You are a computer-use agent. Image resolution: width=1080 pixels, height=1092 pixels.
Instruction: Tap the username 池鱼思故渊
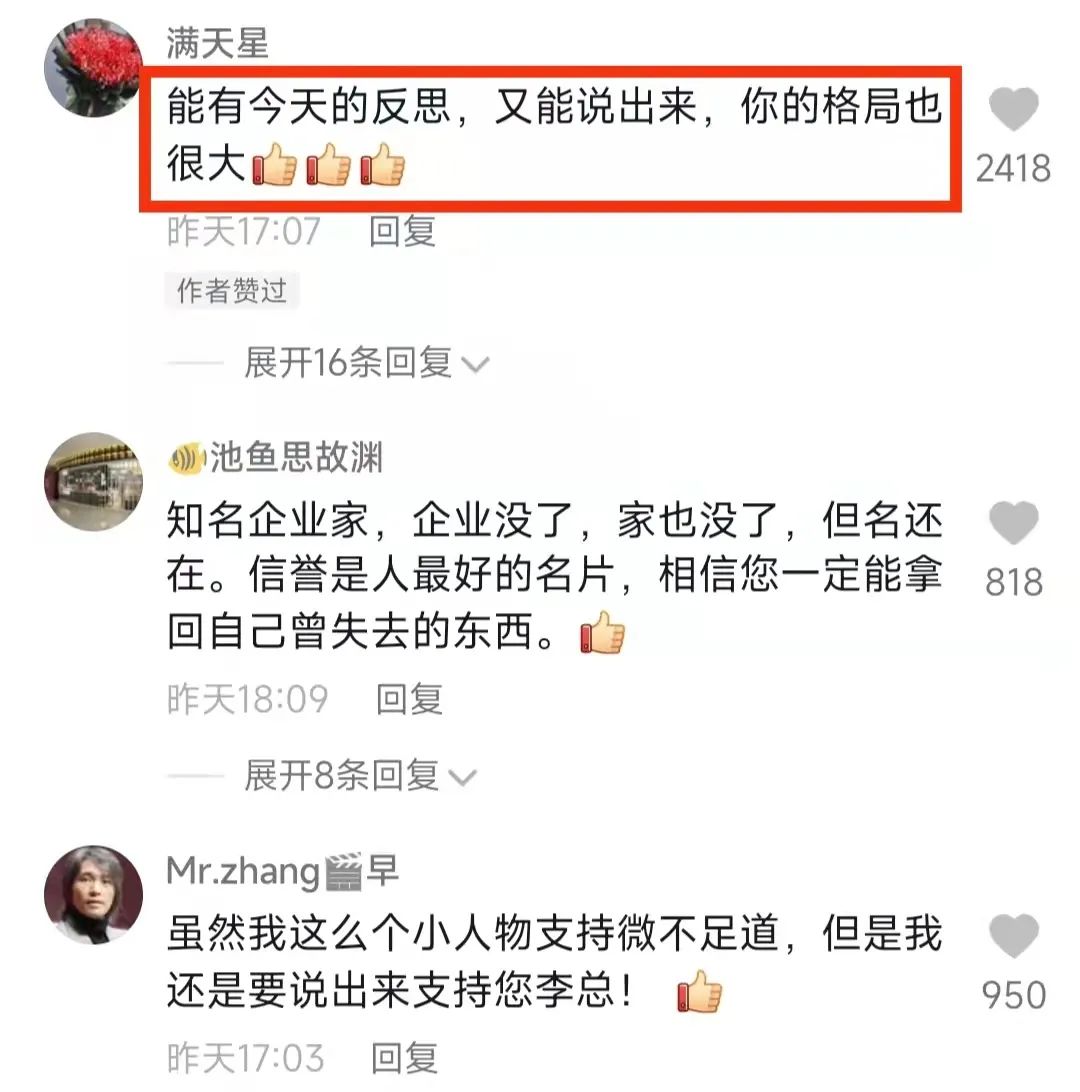coord(295,459)
